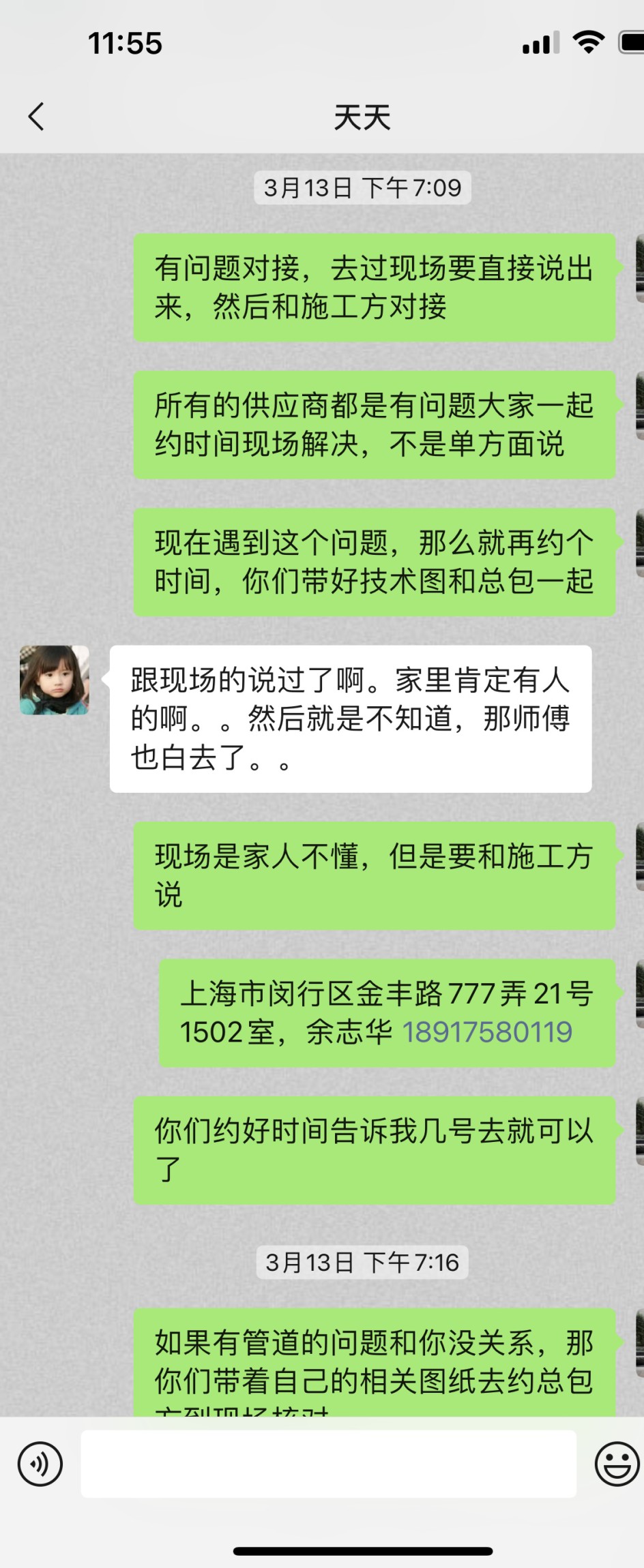Viewport: 644px width, 1568px height.
Task: Open 天天's profile avatar
Action: click(55, 680)
